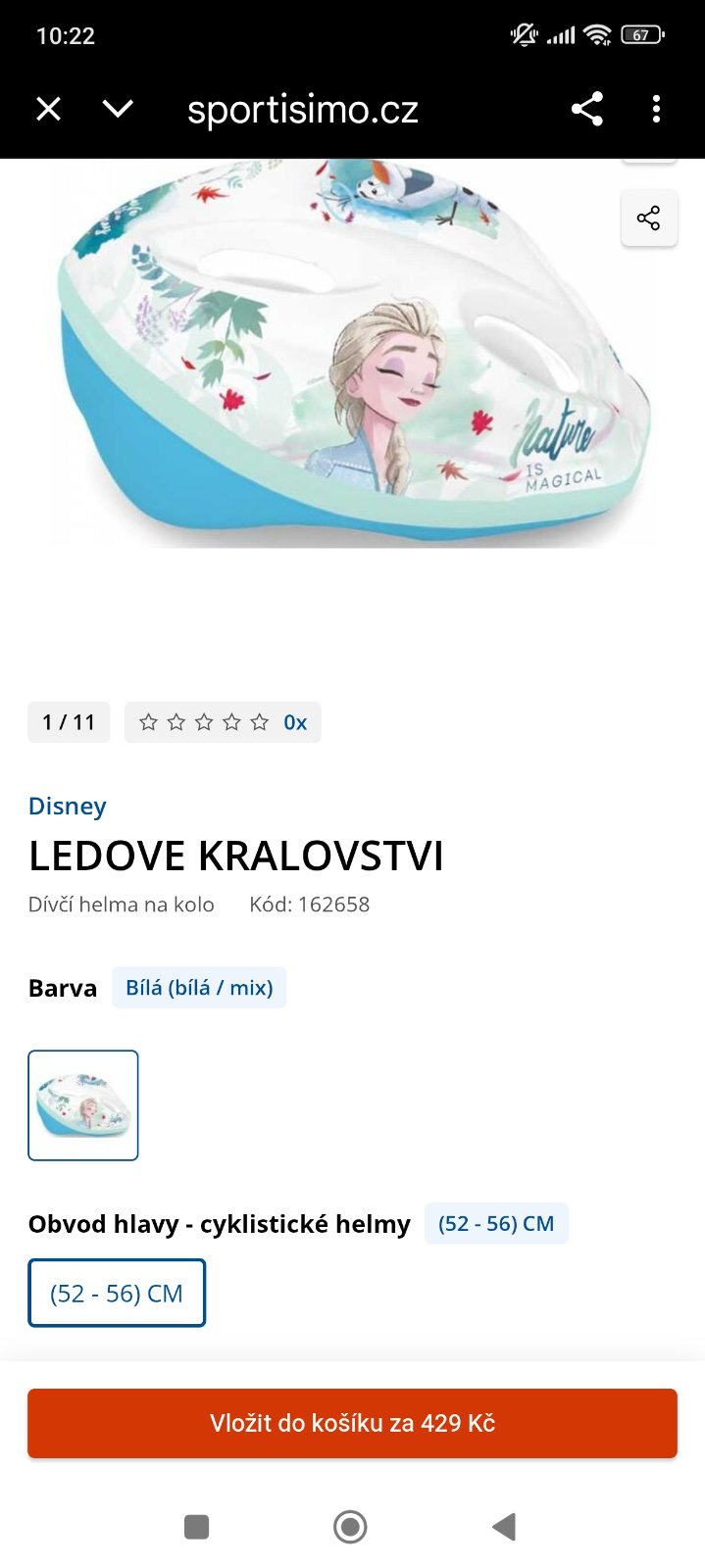Add to cart for 429 Kč
Screen dimensions: 705x1568
point(352,1423)
